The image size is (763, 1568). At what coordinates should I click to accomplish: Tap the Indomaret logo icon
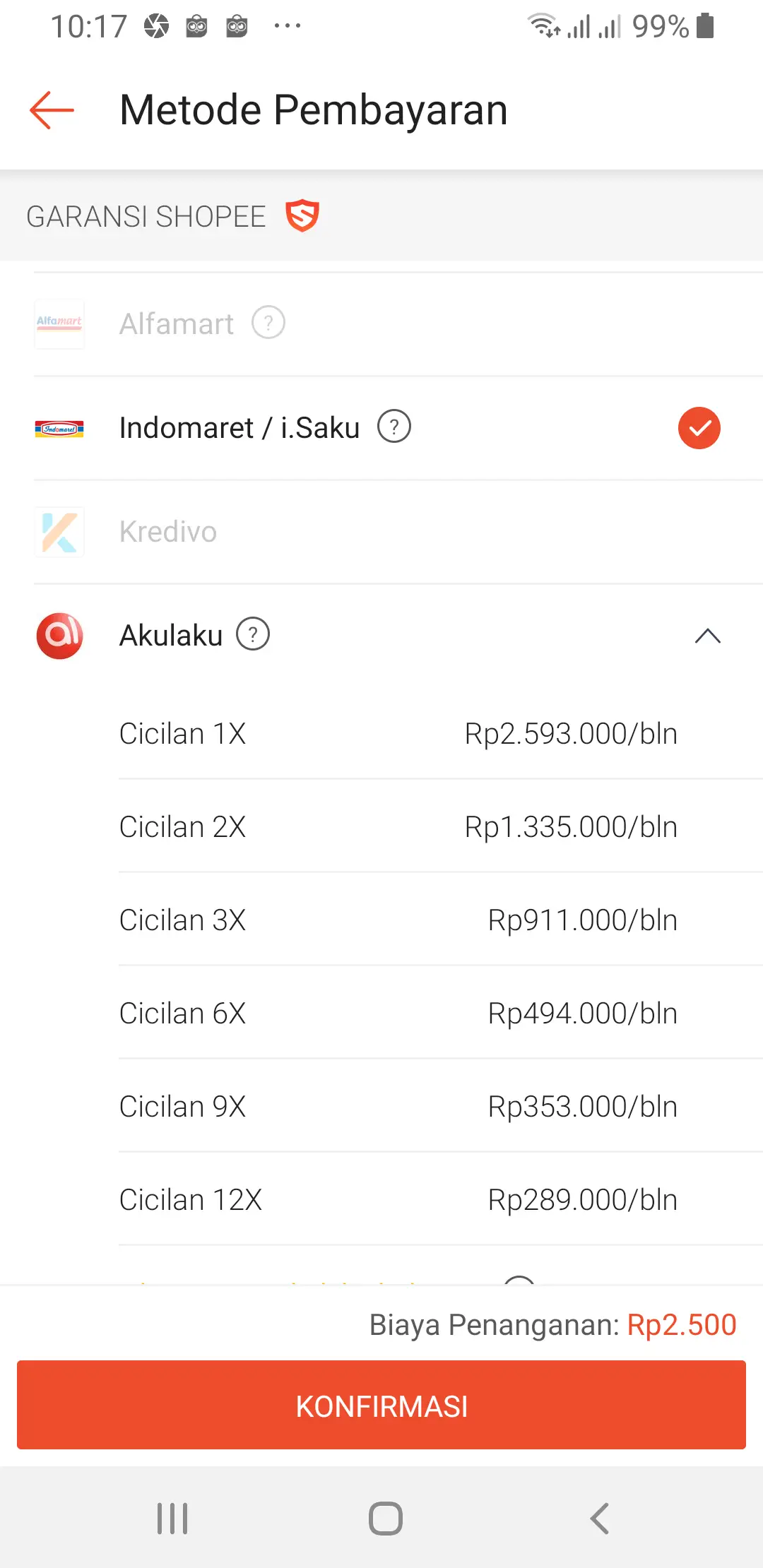tap(59, 427)
